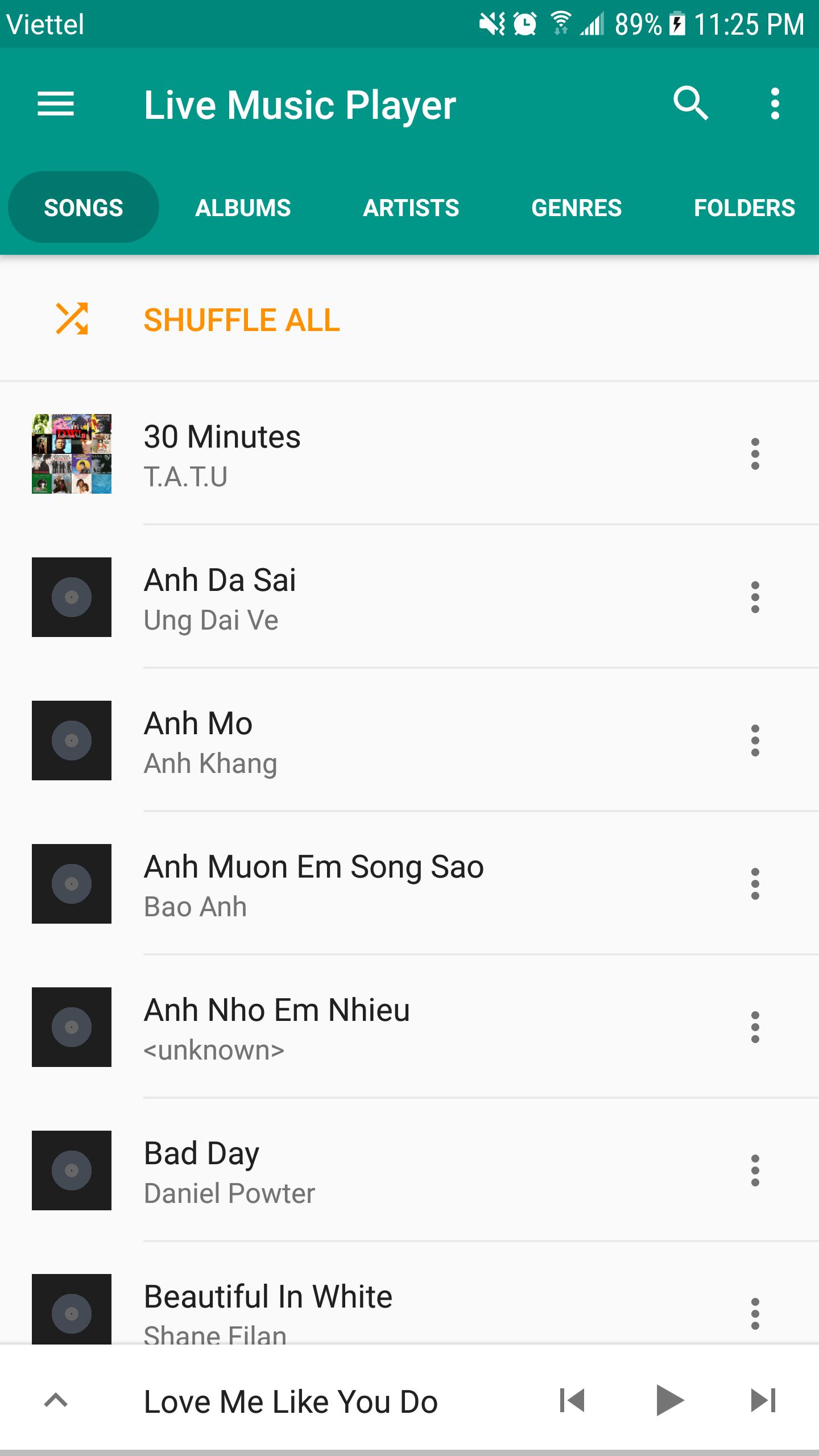Open options for Bad Day
Screen dimensions: 819x1456
[755, 1170]
